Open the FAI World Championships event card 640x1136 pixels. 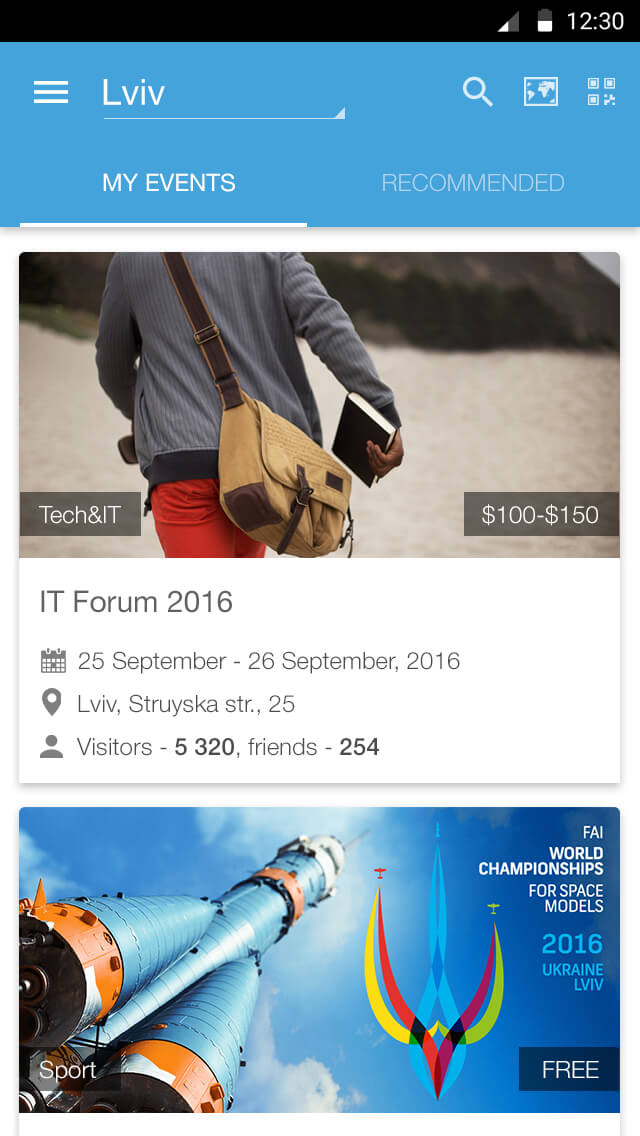click(x=320, y=971)
